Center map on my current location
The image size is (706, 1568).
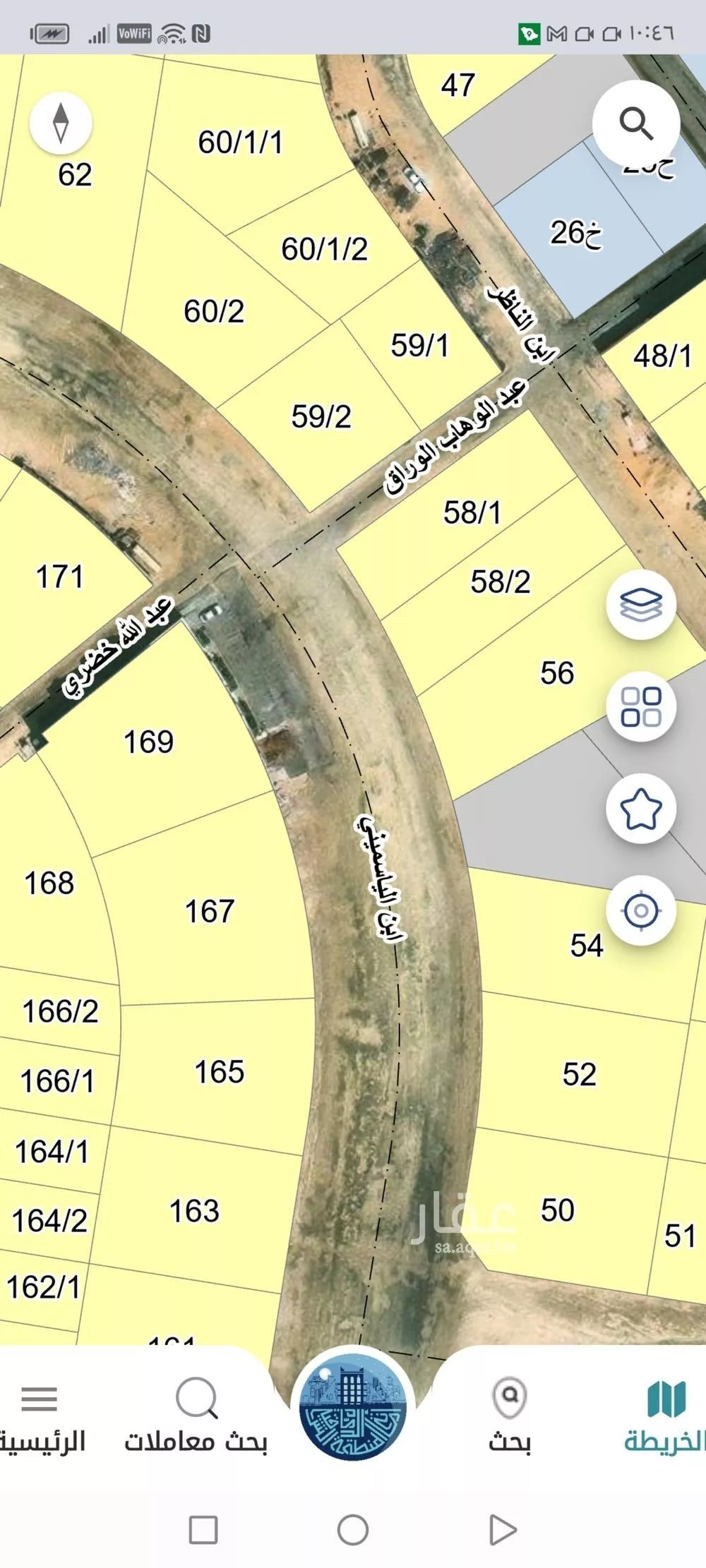tap(640, 910)
